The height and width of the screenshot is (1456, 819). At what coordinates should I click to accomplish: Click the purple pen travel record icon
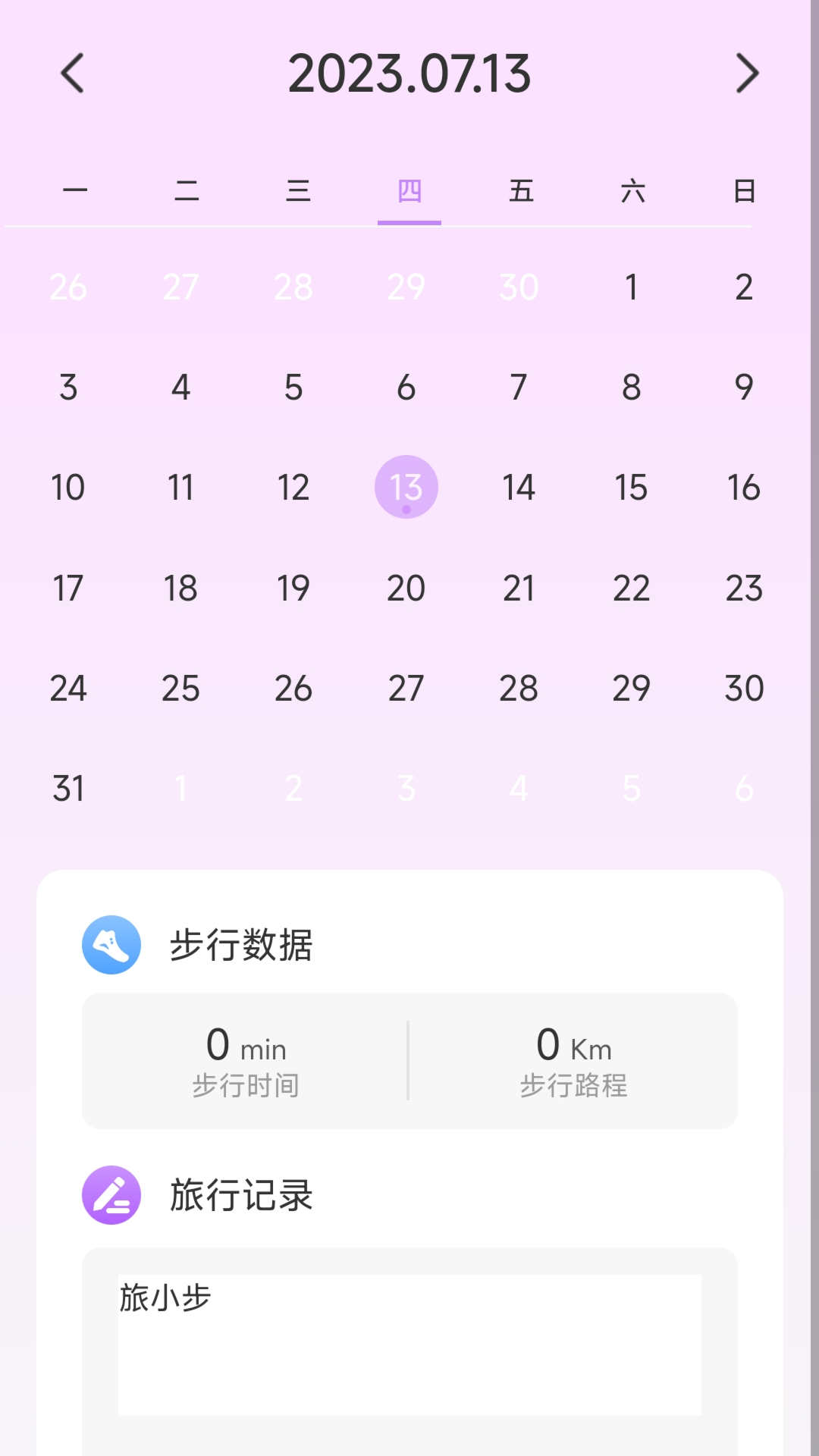111,1196
